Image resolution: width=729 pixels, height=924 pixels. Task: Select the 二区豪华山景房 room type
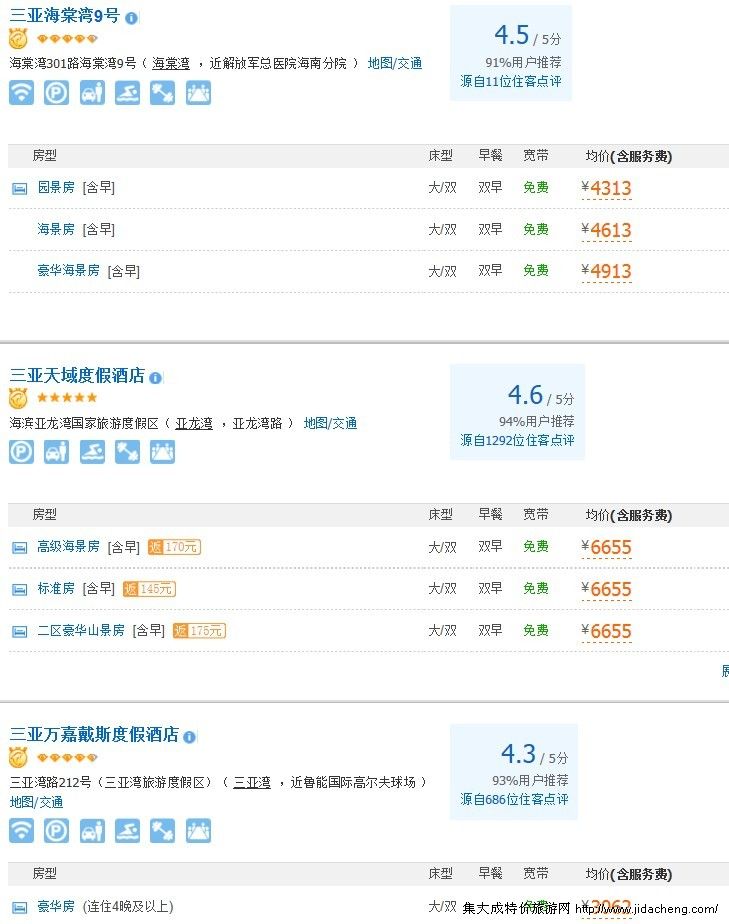coord(81,630)
